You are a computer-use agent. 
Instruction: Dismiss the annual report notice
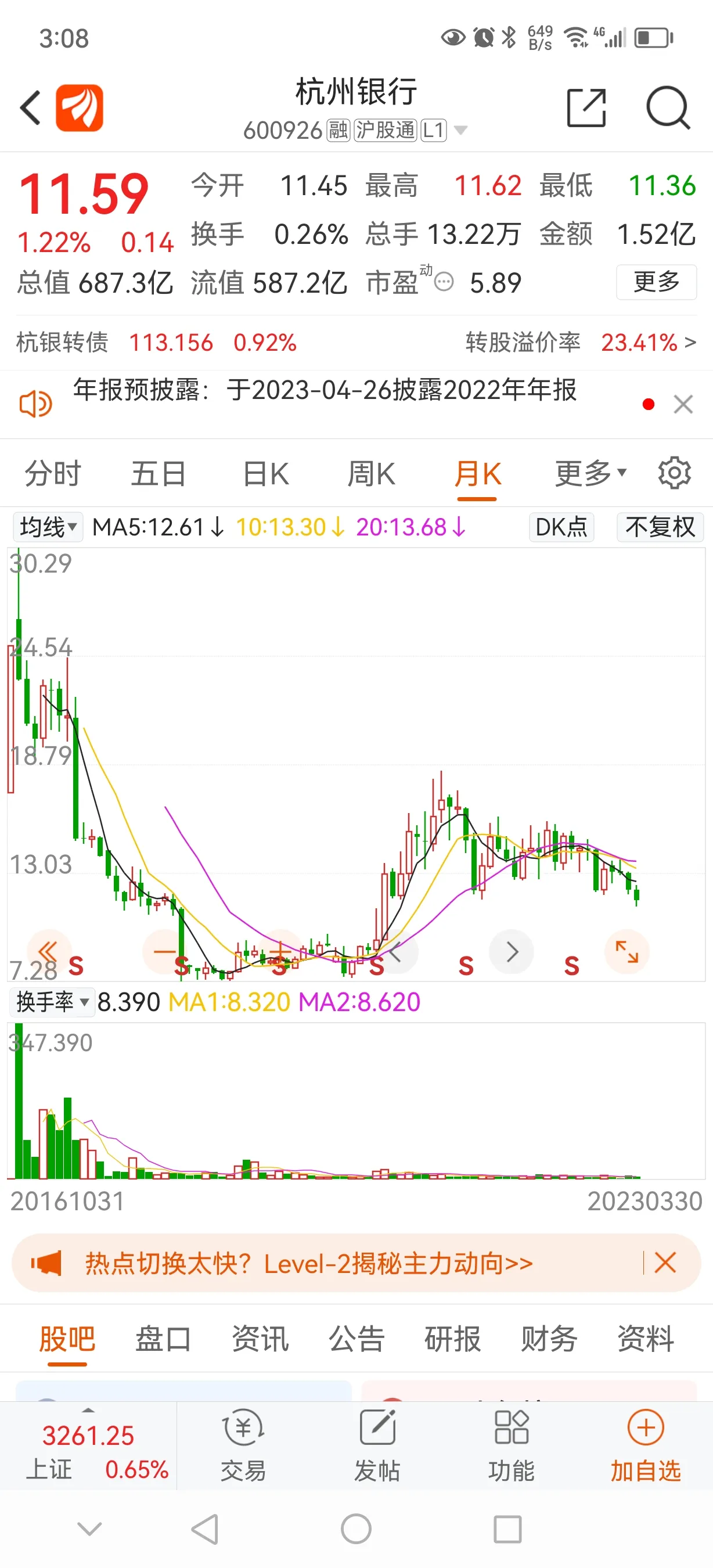(x=683, y=404)
